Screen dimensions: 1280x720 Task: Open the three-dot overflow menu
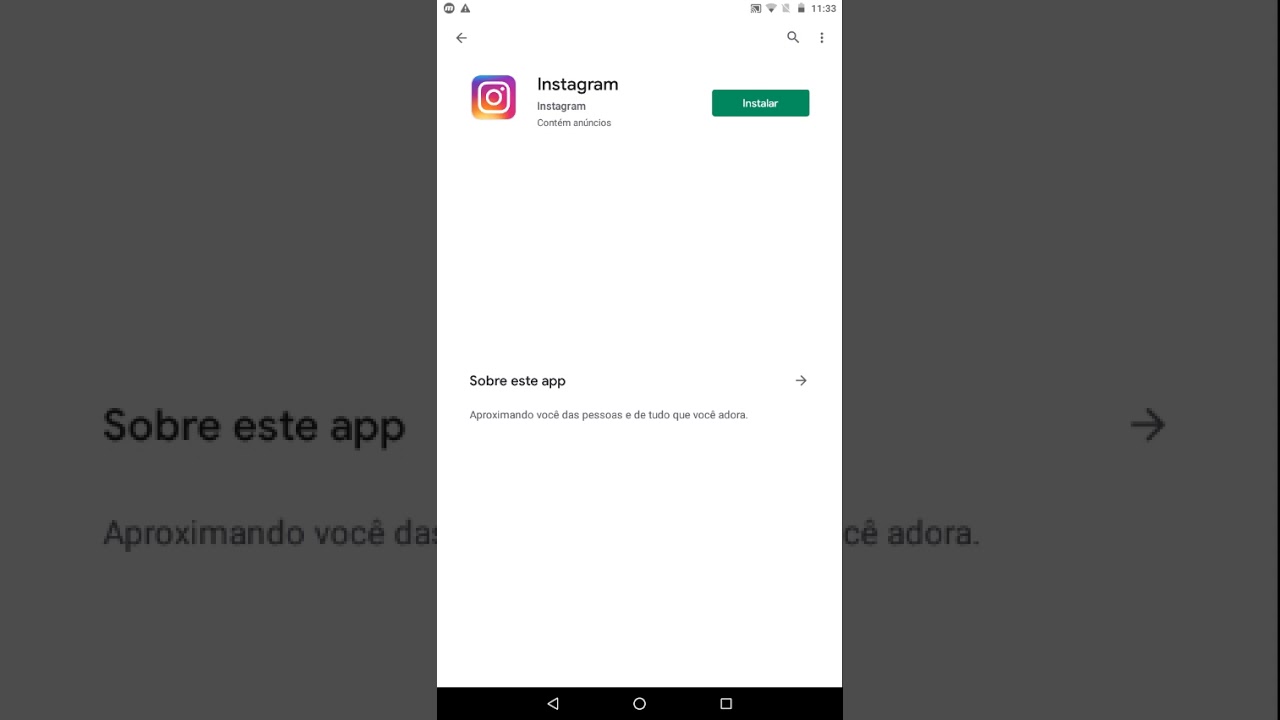822,38
